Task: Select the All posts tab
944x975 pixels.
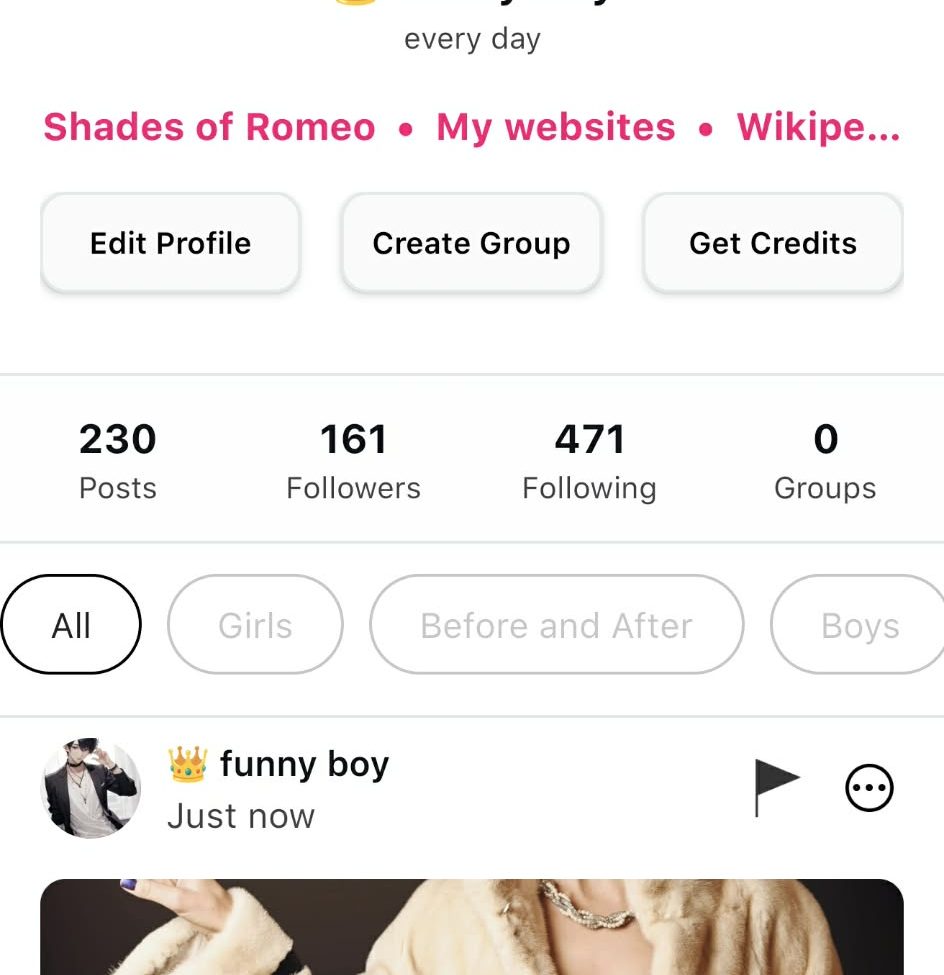Action: tap(70, 624)
